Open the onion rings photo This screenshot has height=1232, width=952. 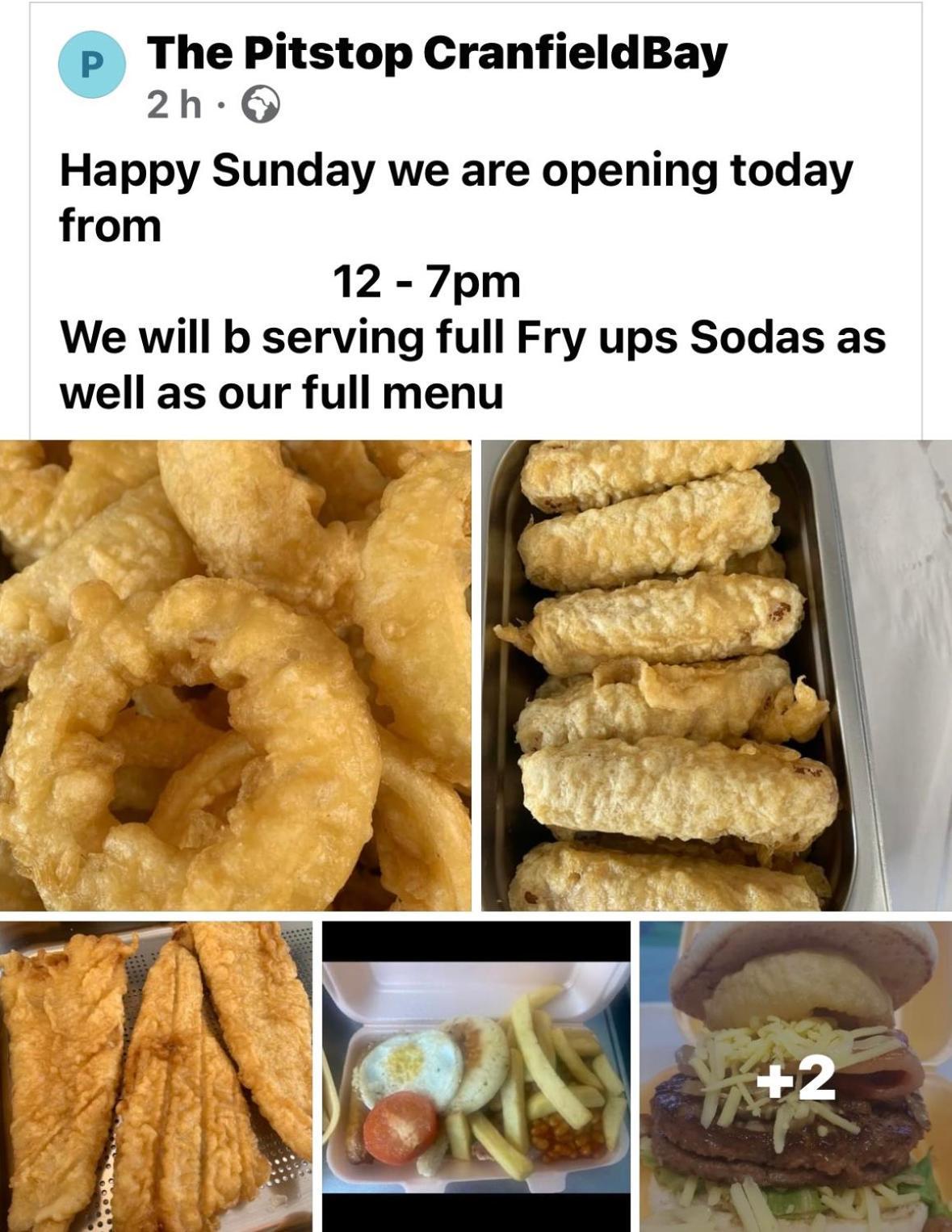235,675
